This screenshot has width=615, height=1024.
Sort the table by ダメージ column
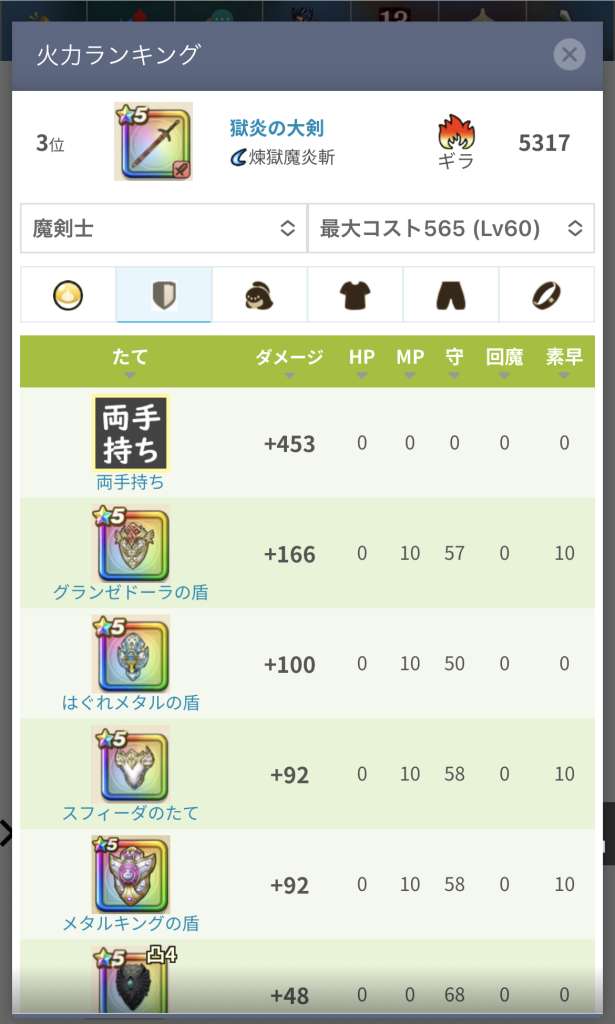click(289, 362)
